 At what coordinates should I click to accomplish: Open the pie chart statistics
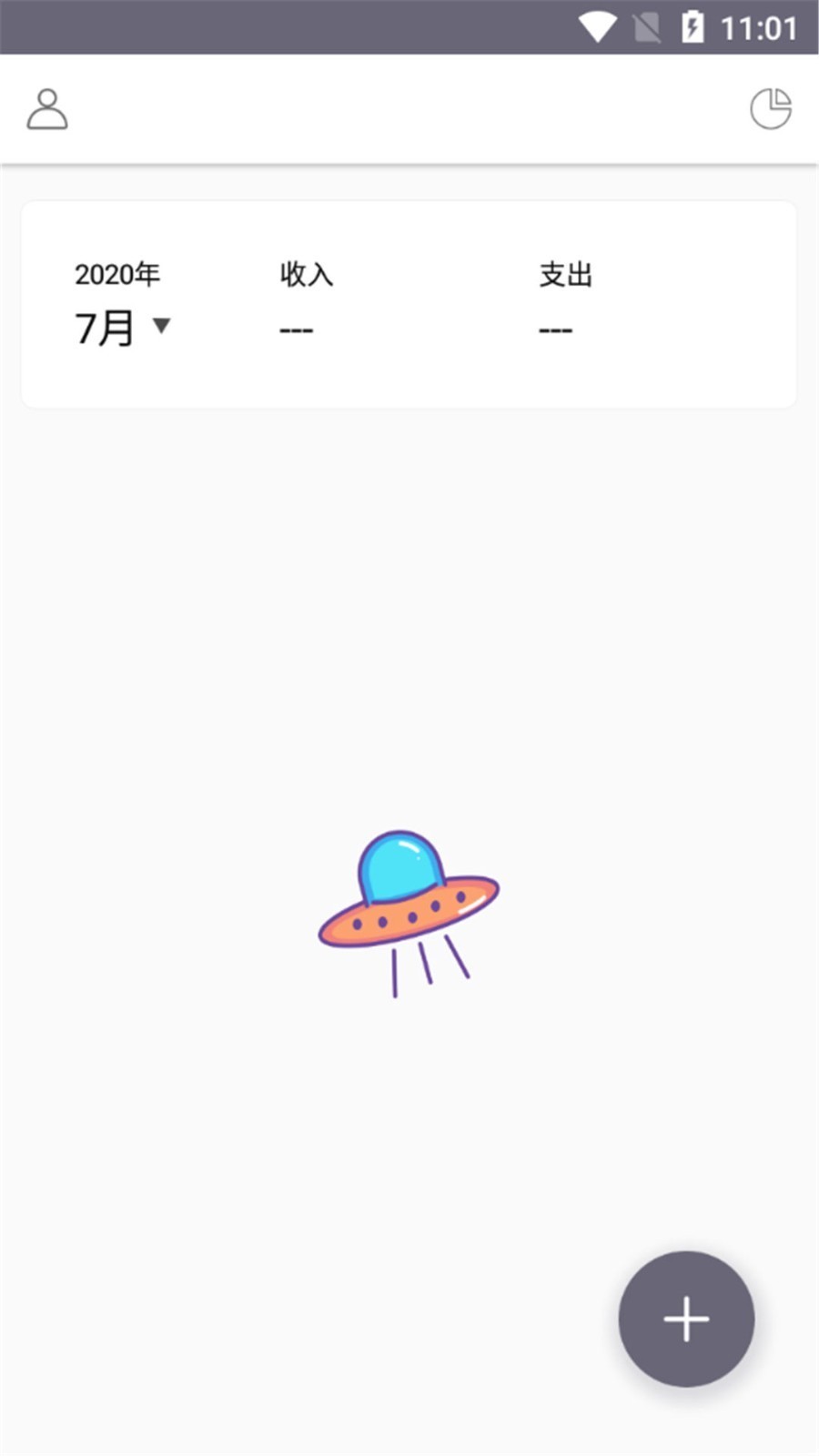coord(770,109)
